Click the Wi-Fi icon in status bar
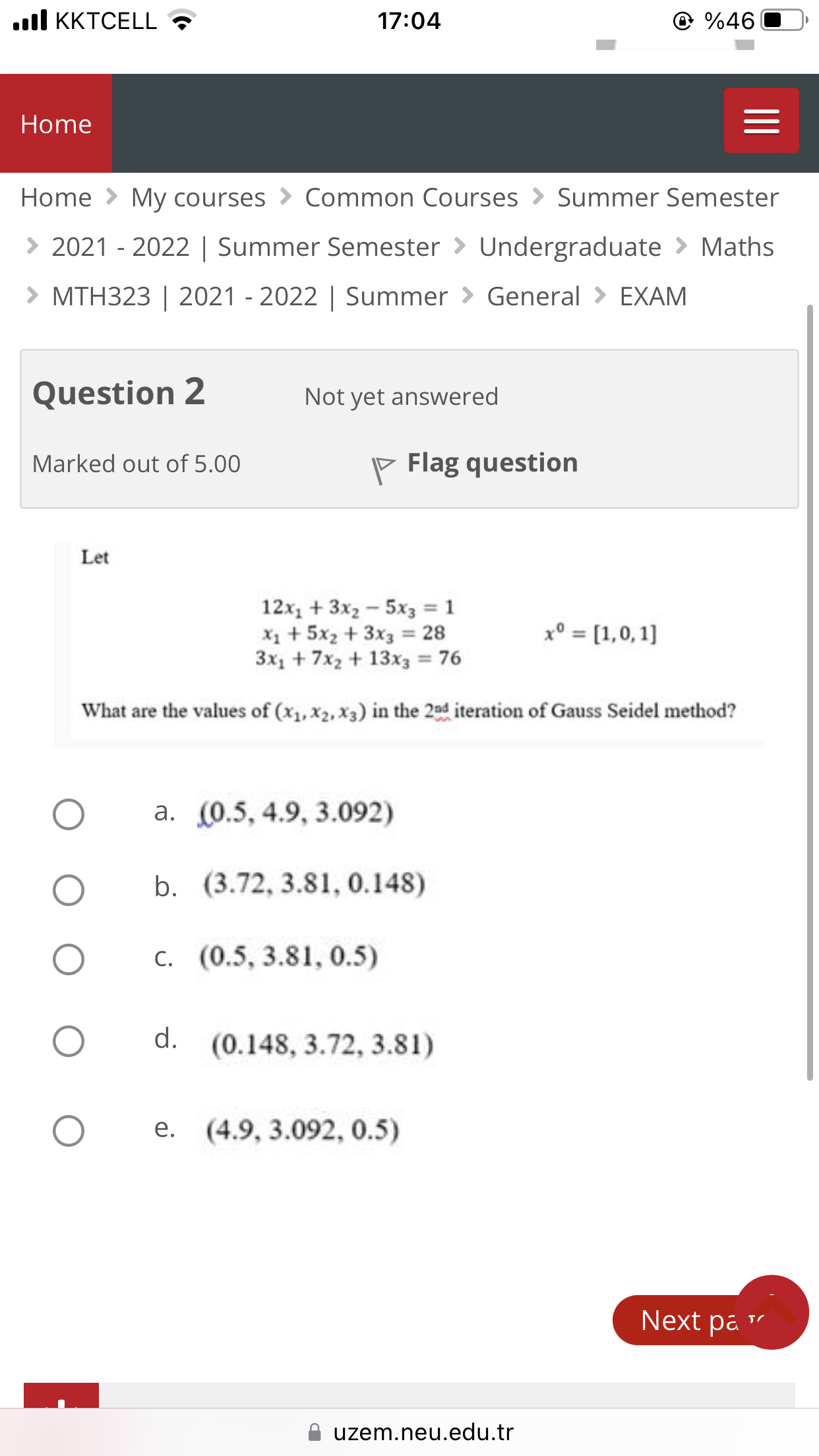819x1456 pixels. (183, 20)
